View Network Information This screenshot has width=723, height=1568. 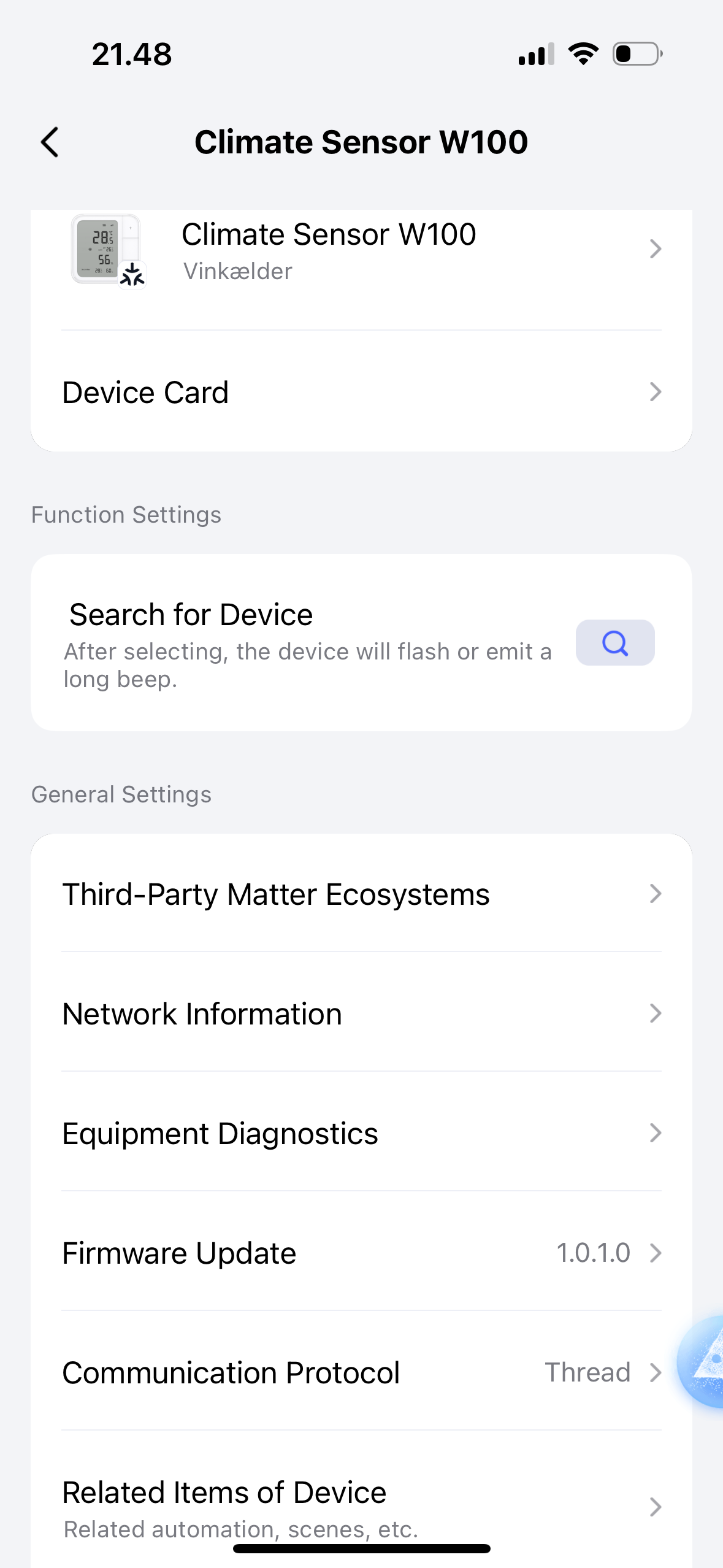tap(361, 1014)
